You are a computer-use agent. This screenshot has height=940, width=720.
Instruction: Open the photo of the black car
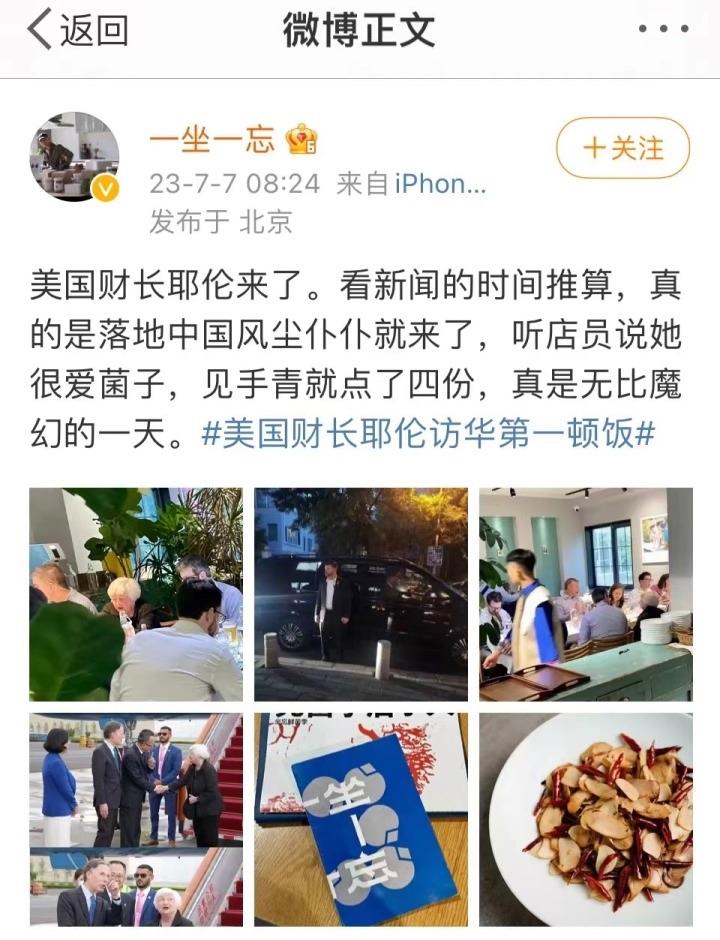360,594
